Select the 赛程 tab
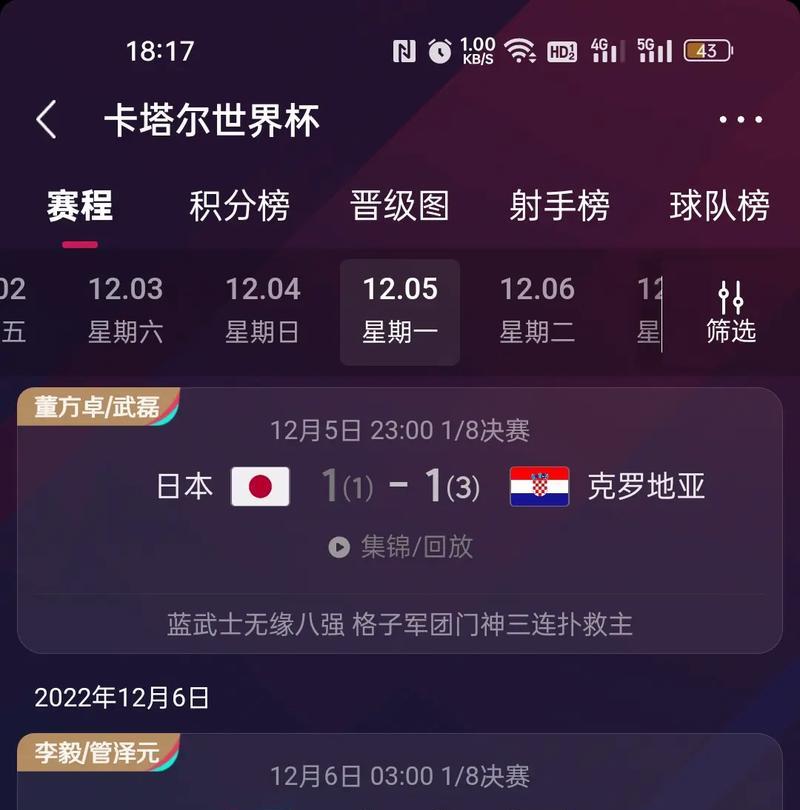Image resolution: width=800 pixels, height=810 pixels. click(x=80, y=206)
